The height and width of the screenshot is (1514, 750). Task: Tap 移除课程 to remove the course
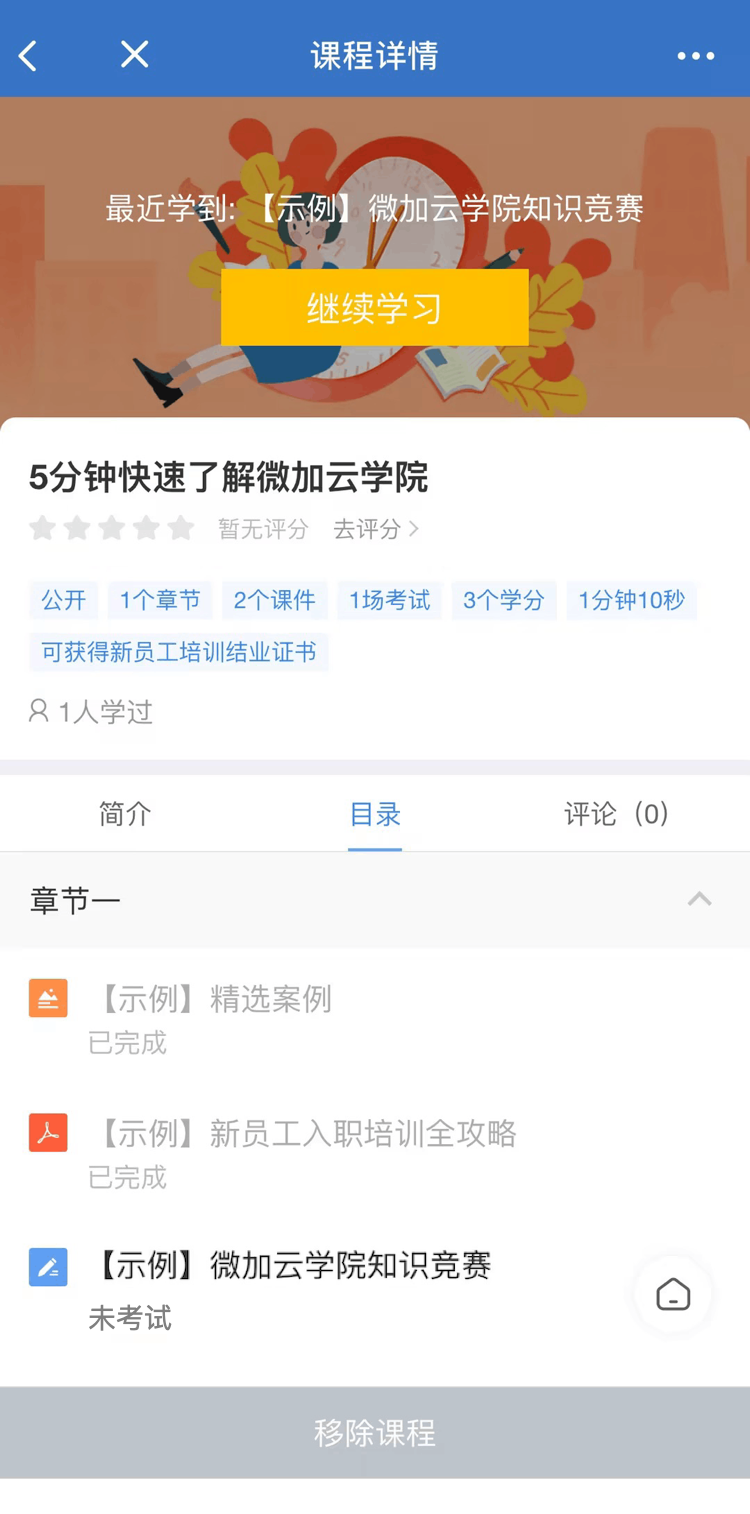click(375, 1433)
